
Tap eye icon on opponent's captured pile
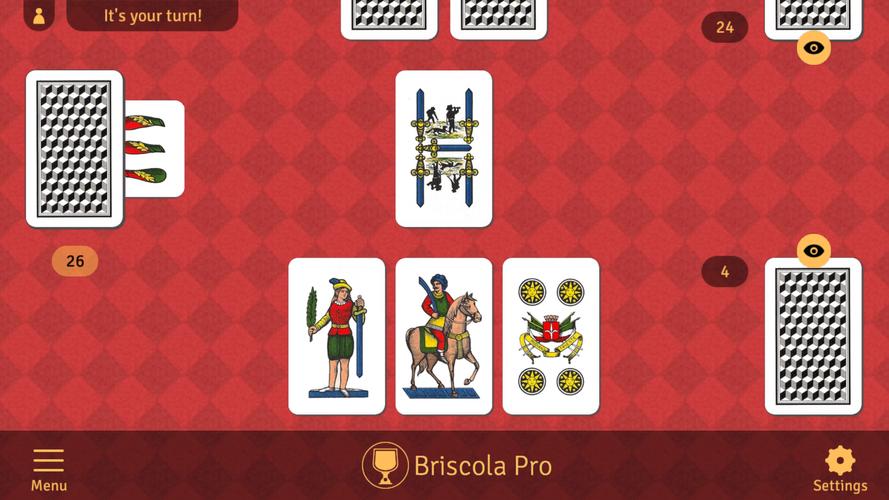[x=814, y=48]
